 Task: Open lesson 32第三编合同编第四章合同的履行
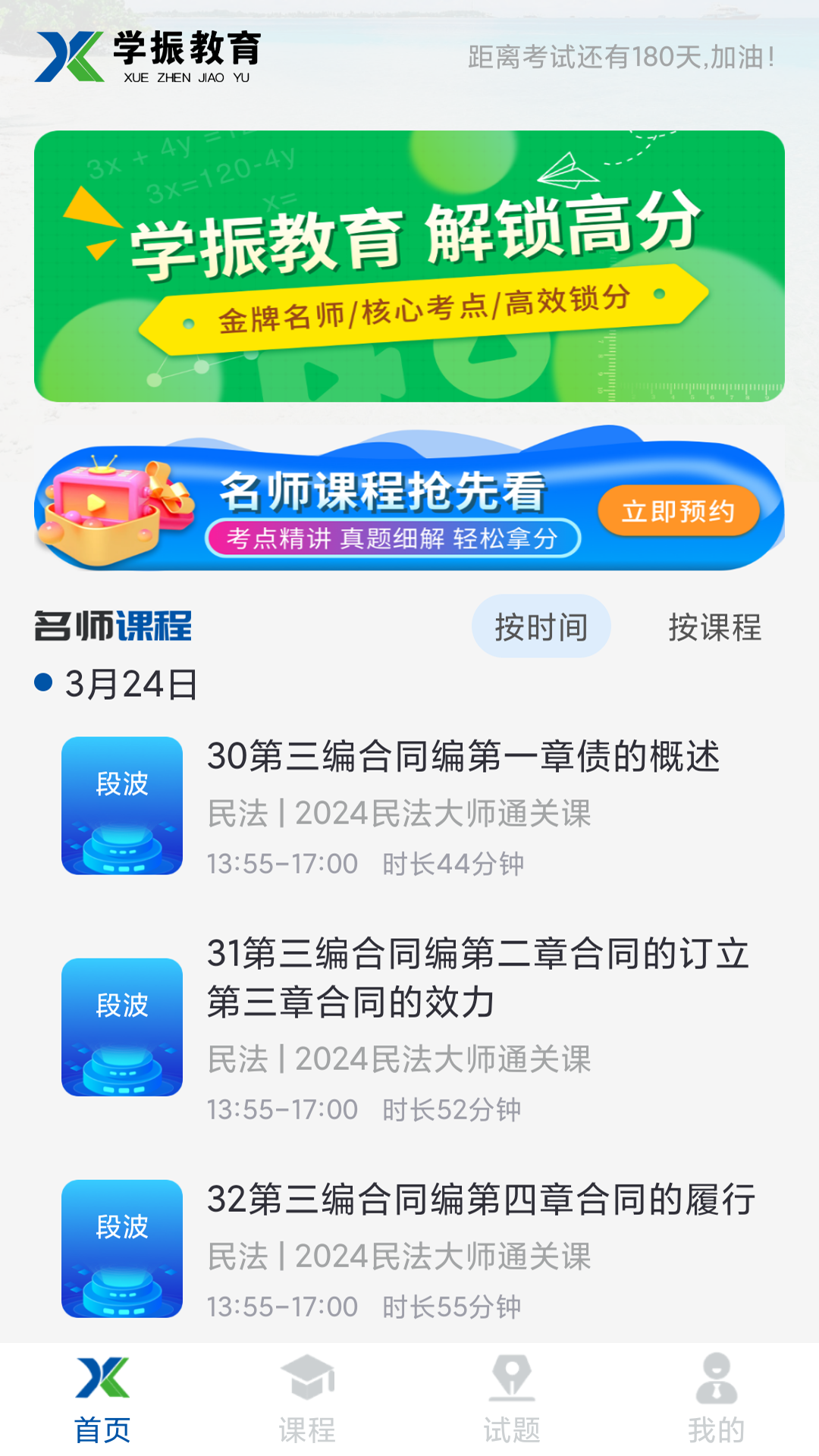[x=482, y=1201]
